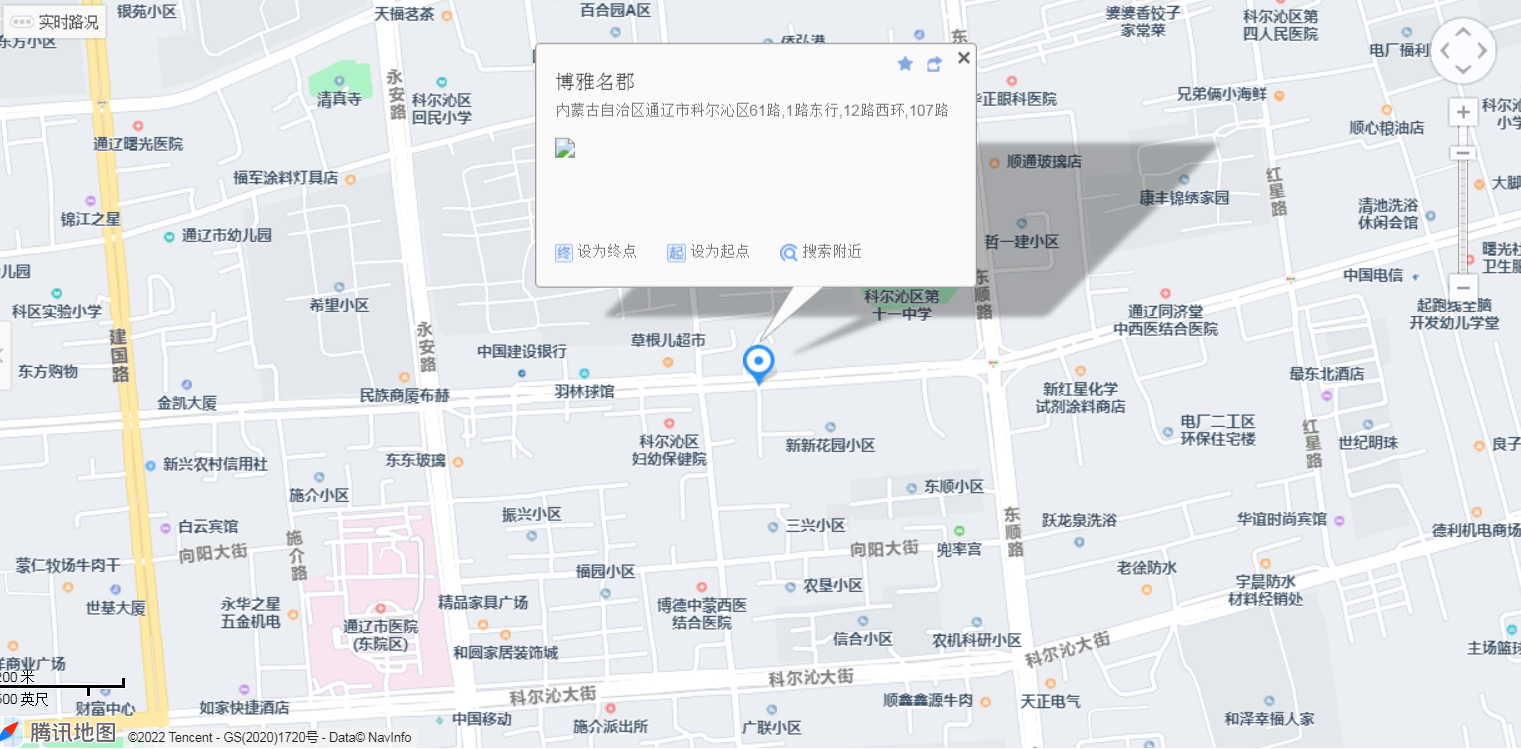Screen dimensions: 1521x749
Task: Close the 博雅名郡 info popup
Action: click(x=963, y=58)
